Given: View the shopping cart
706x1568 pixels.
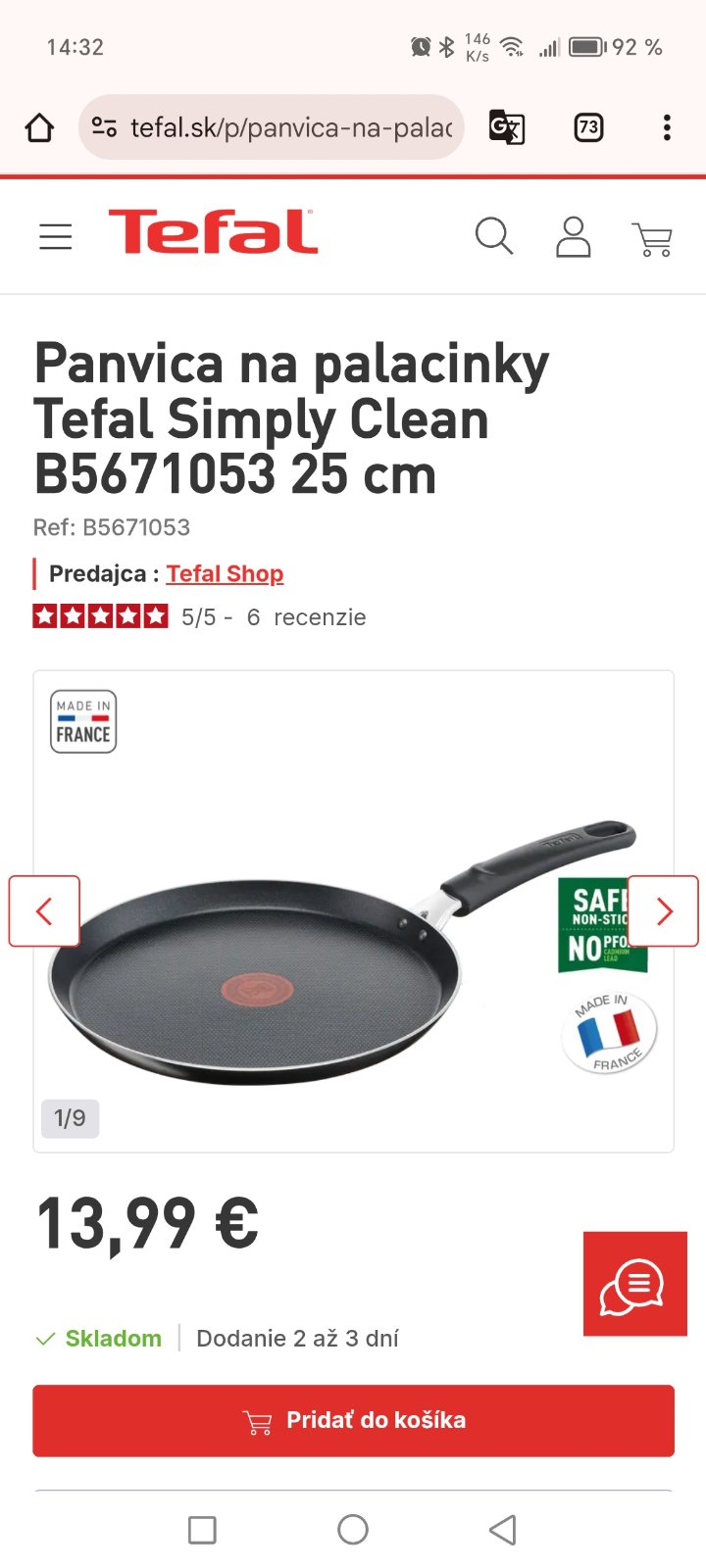Looking at the screenshot, I should point(652,238).
